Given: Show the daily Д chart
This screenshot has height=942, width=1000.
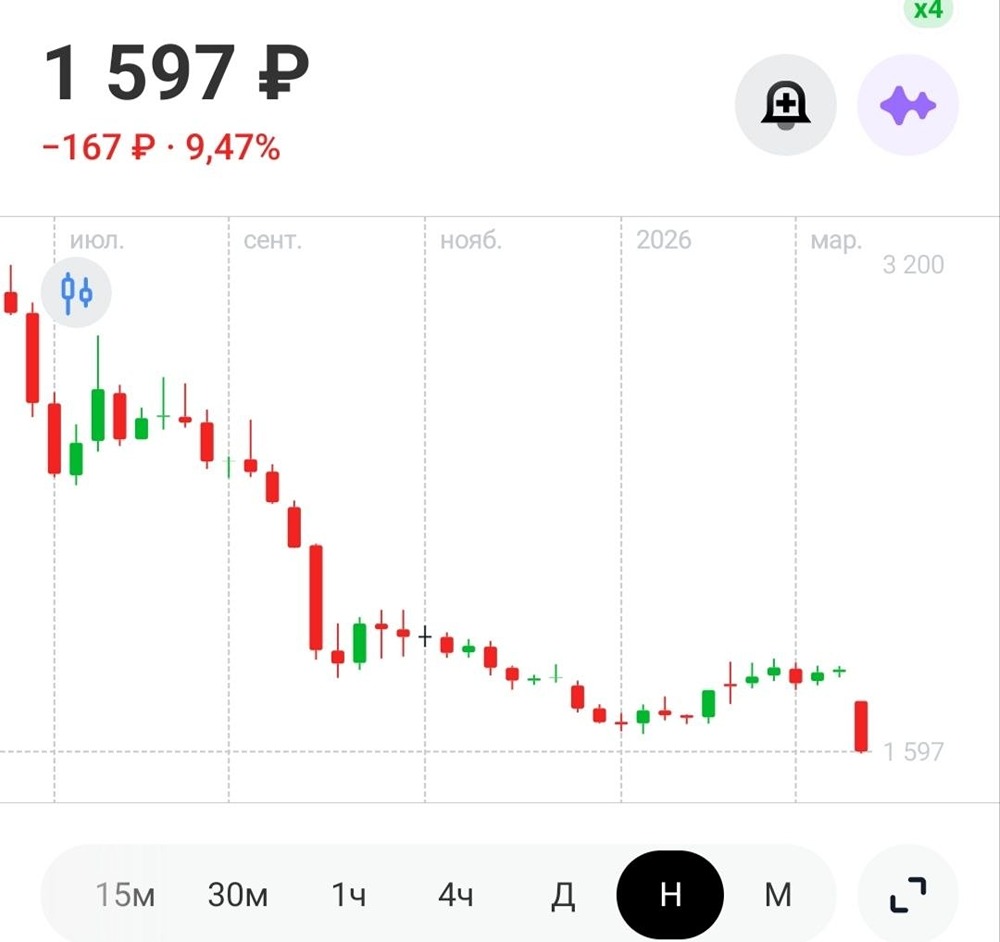Looking at the screenshot, I should coord(563,894).
